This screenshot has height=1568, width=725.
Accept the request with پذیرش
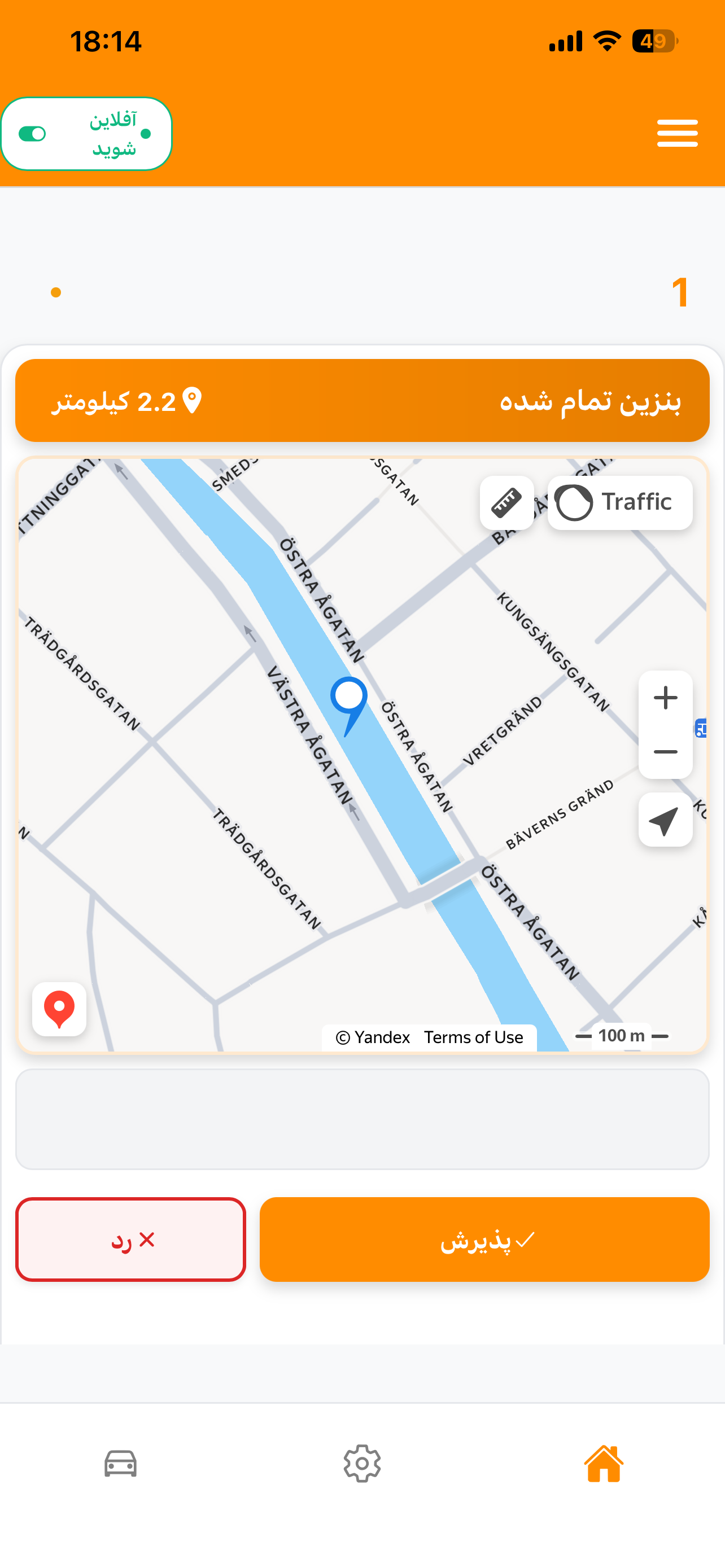point(484,1239)
